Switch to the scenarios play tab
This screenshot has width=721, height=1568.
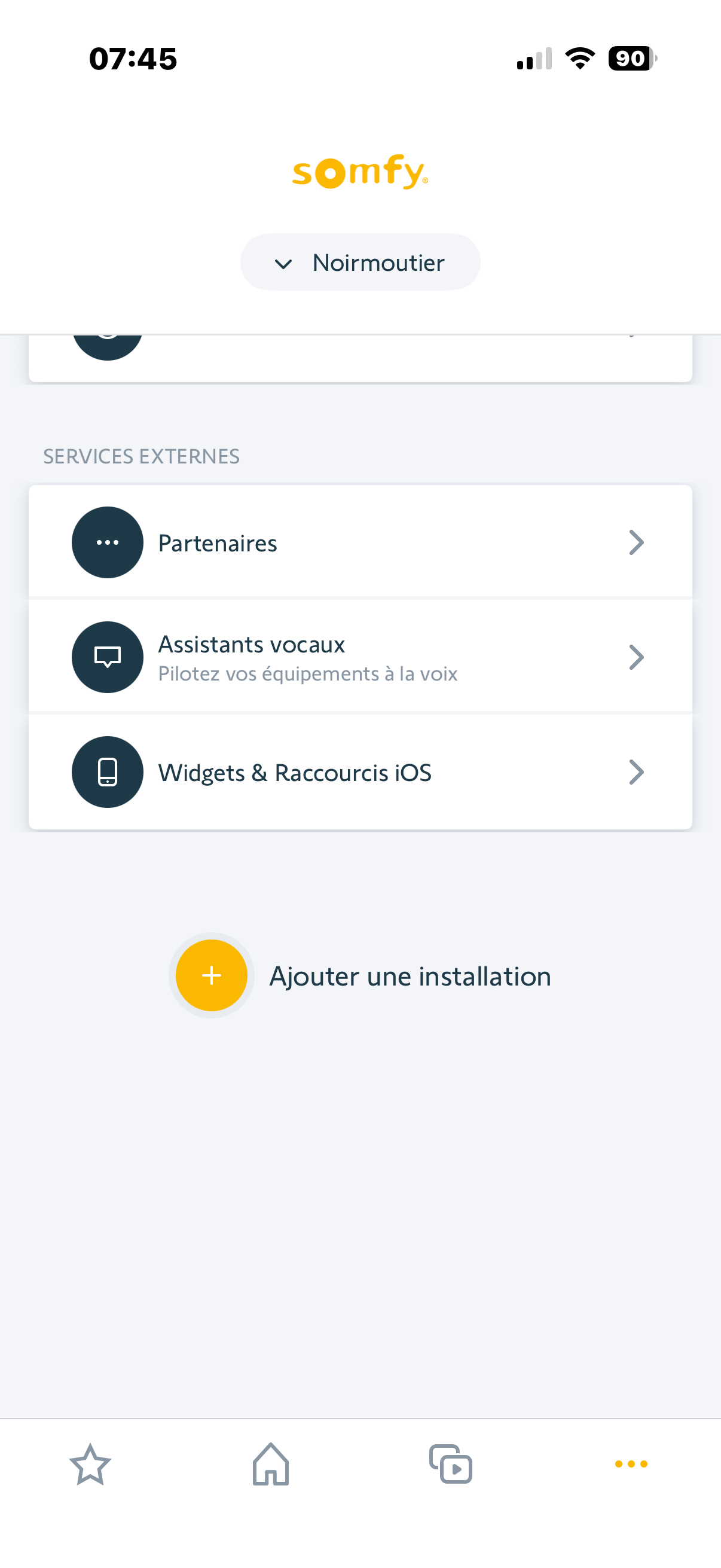(451, 1465)
